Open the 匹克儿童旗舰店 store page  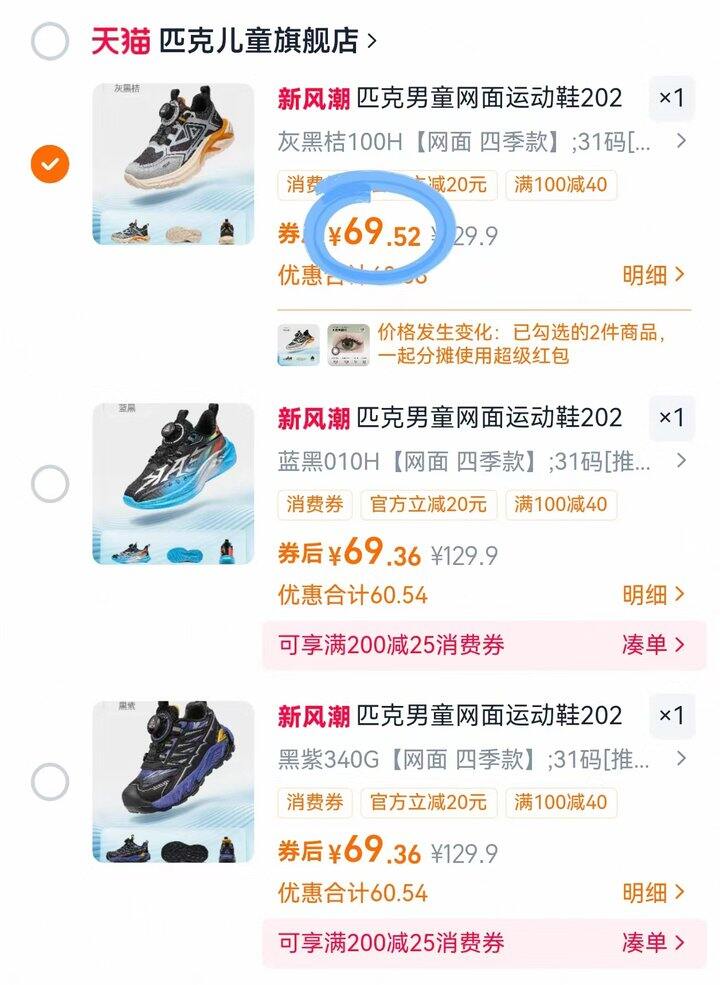click(x=266, y=41)
